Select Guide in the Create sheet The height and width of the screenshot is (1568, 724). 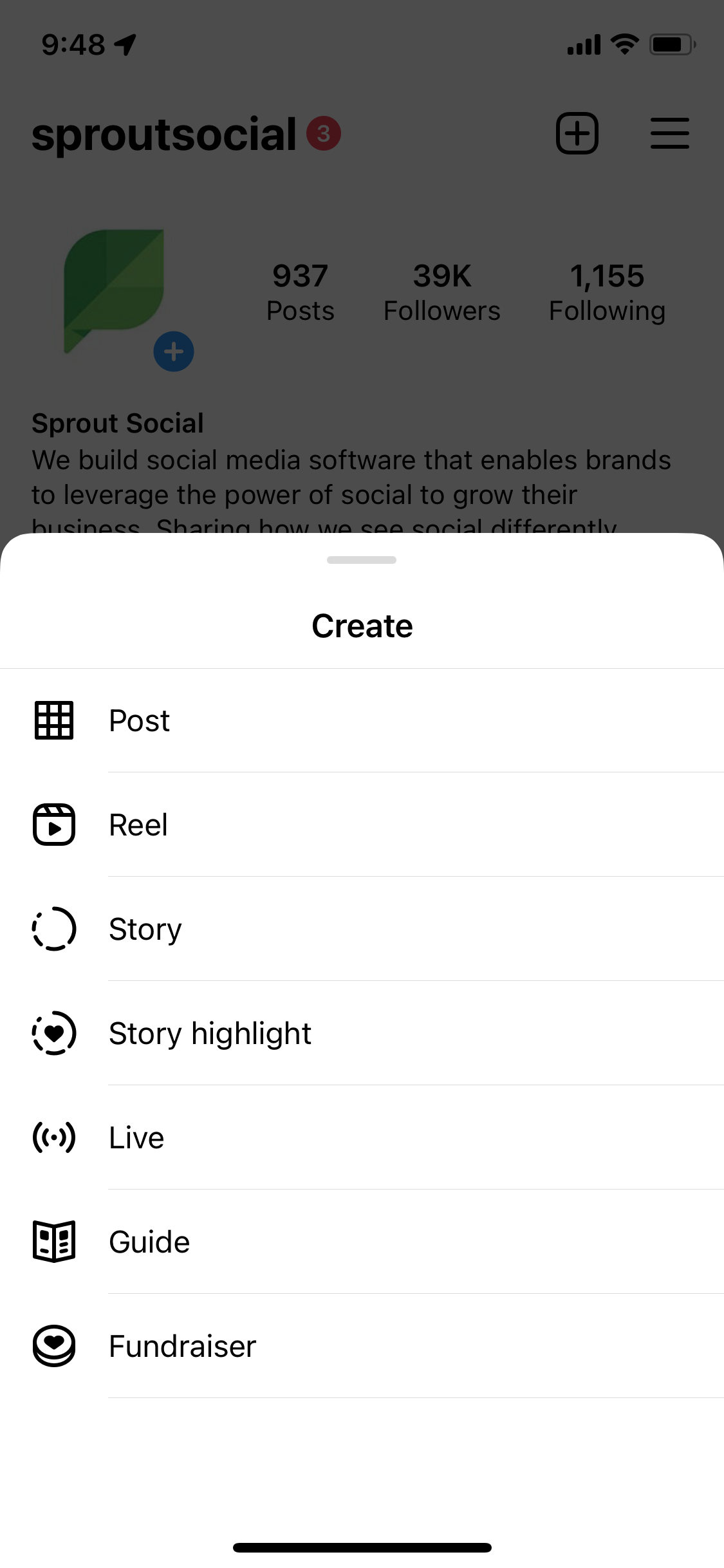[149, 1242]
